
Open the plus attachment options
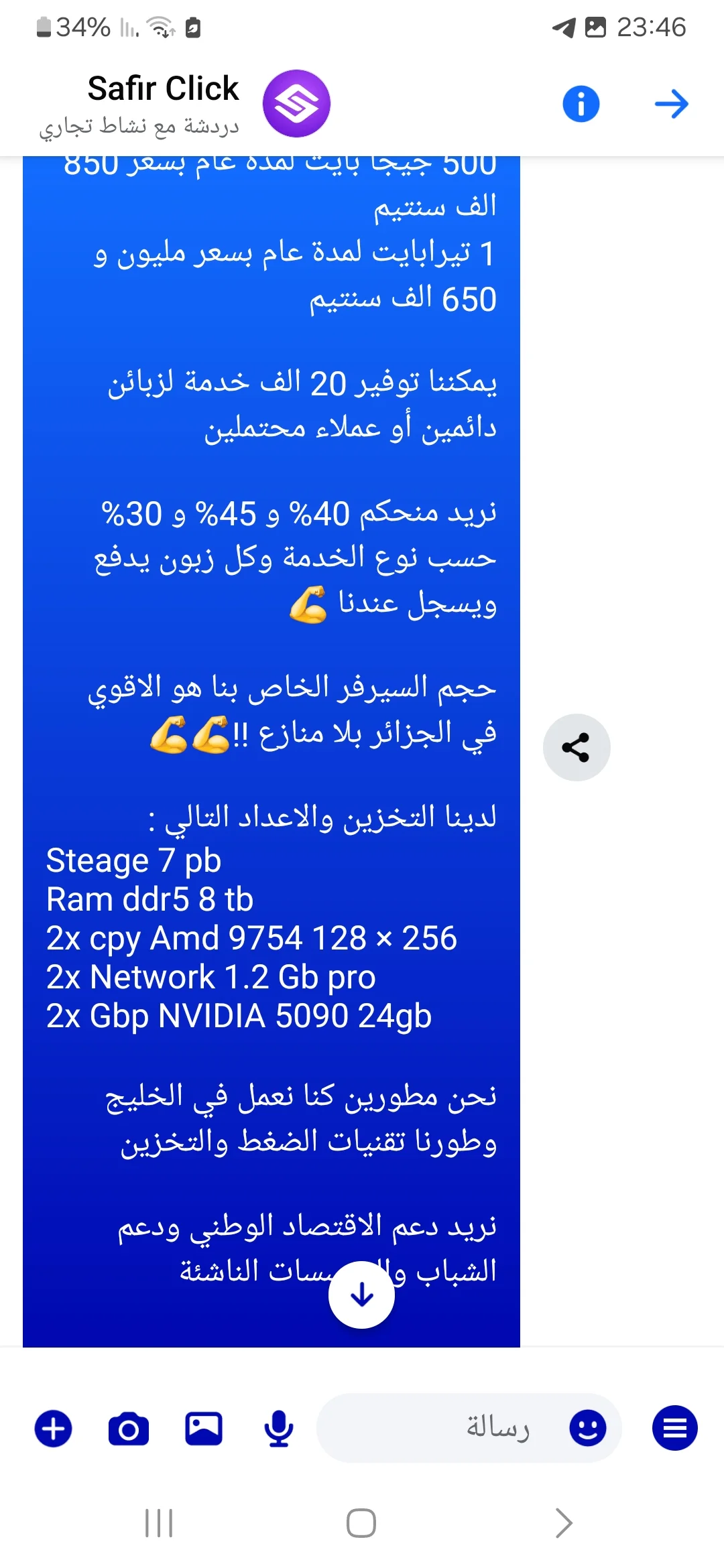click(x=54, y=1428)
